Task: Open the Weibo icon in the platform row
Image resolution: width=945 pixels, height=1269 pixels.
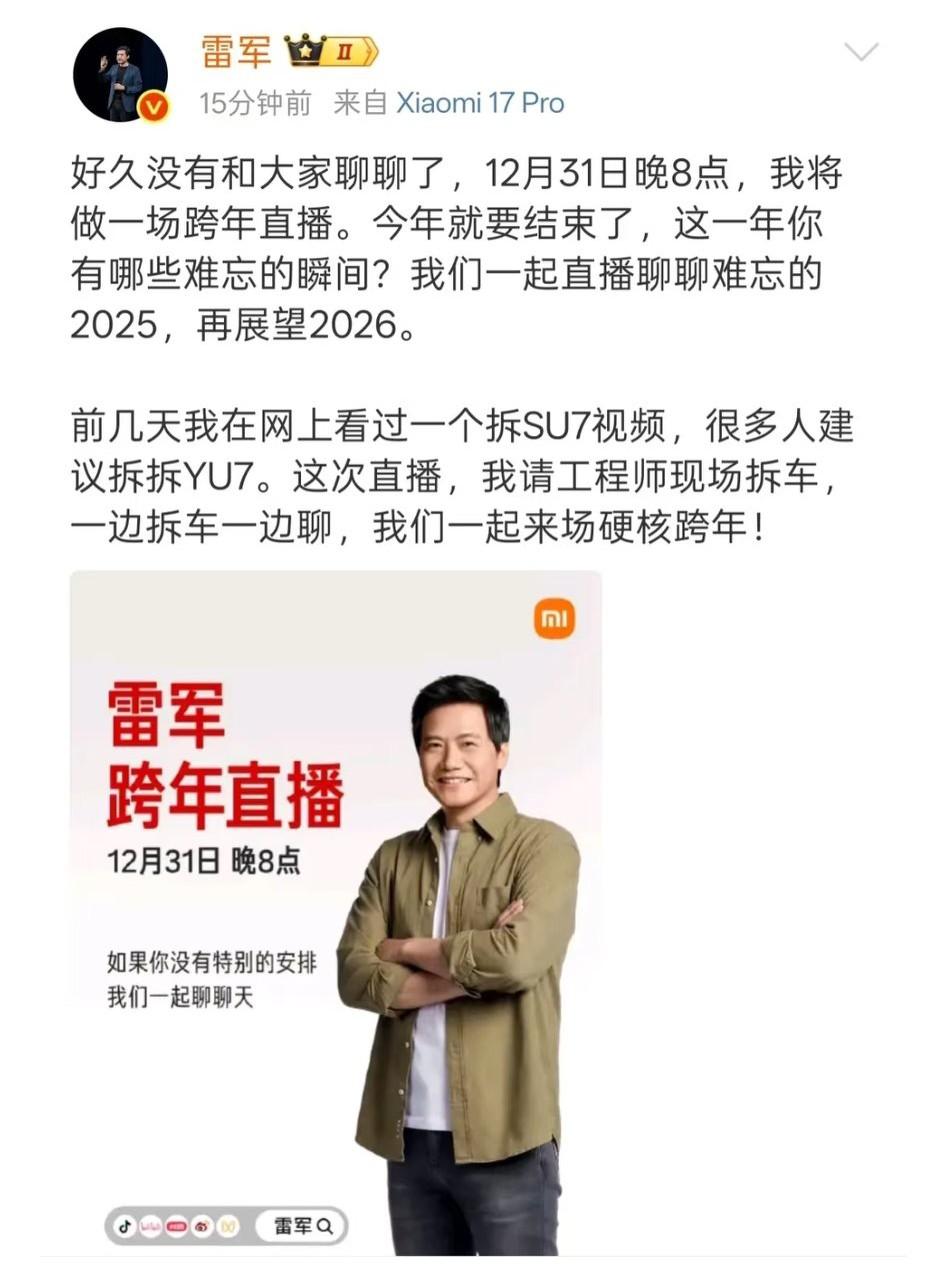Action: (x=201, y=1225)
